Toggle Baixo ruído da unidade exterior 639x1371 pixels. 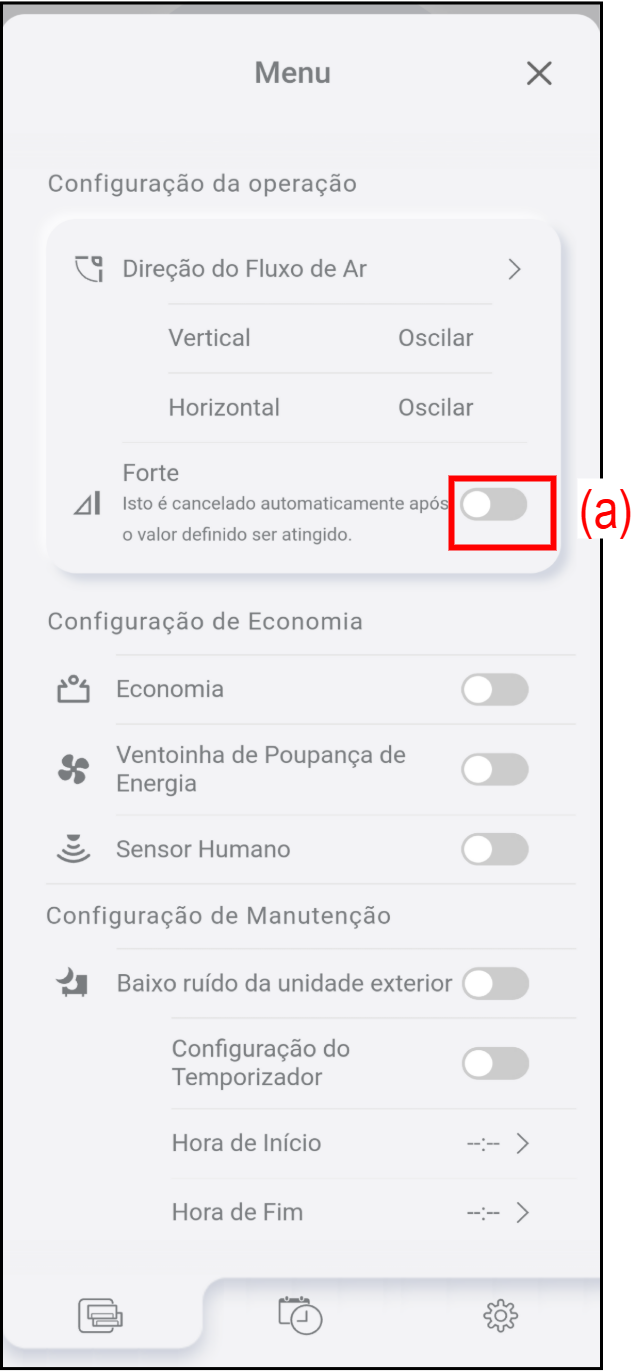coord(494,983)
